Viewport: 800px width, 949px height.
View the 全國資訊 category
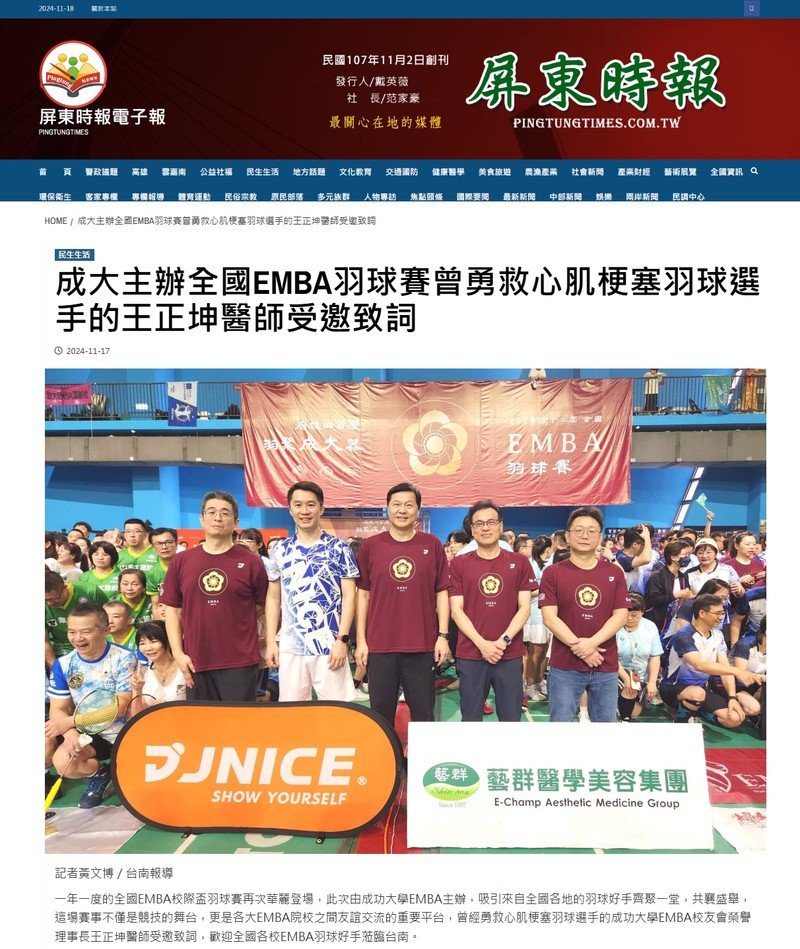(726, 172)
